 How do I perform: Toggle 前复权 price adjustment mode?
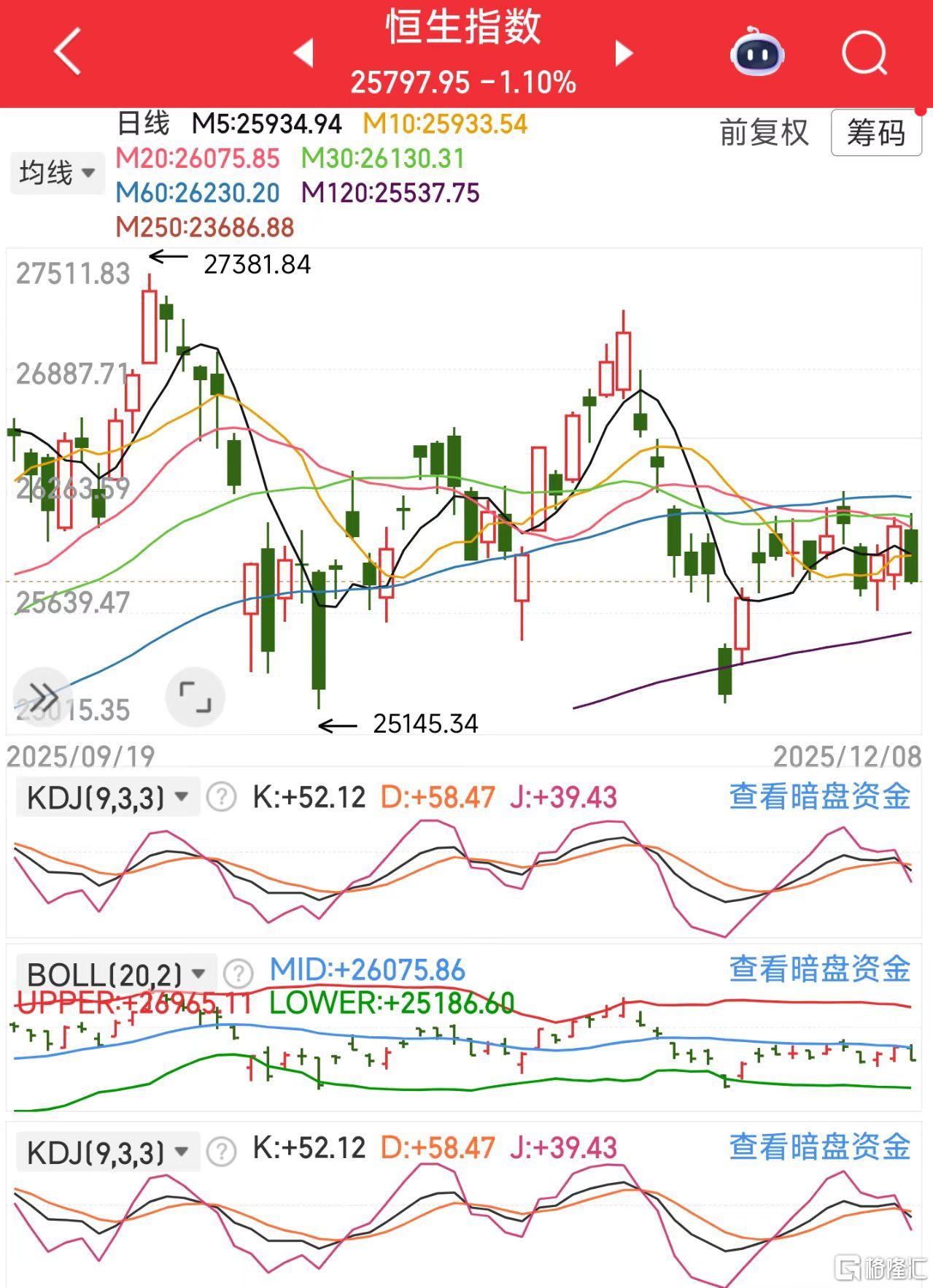coord(763,134)
